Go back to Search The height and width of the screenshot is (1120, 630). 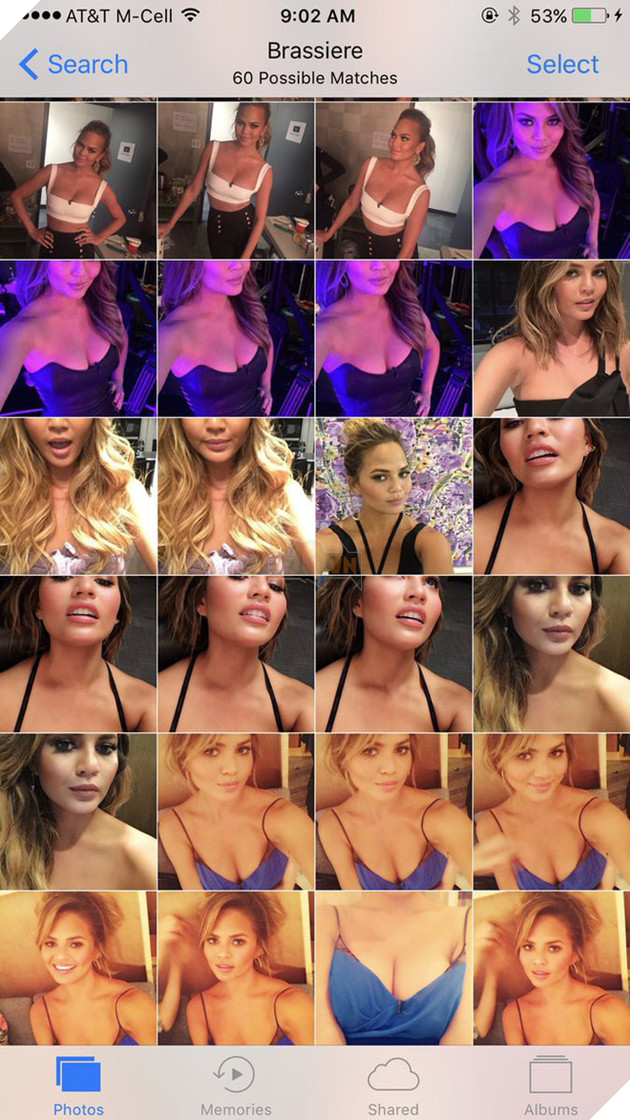click(74, 65)
